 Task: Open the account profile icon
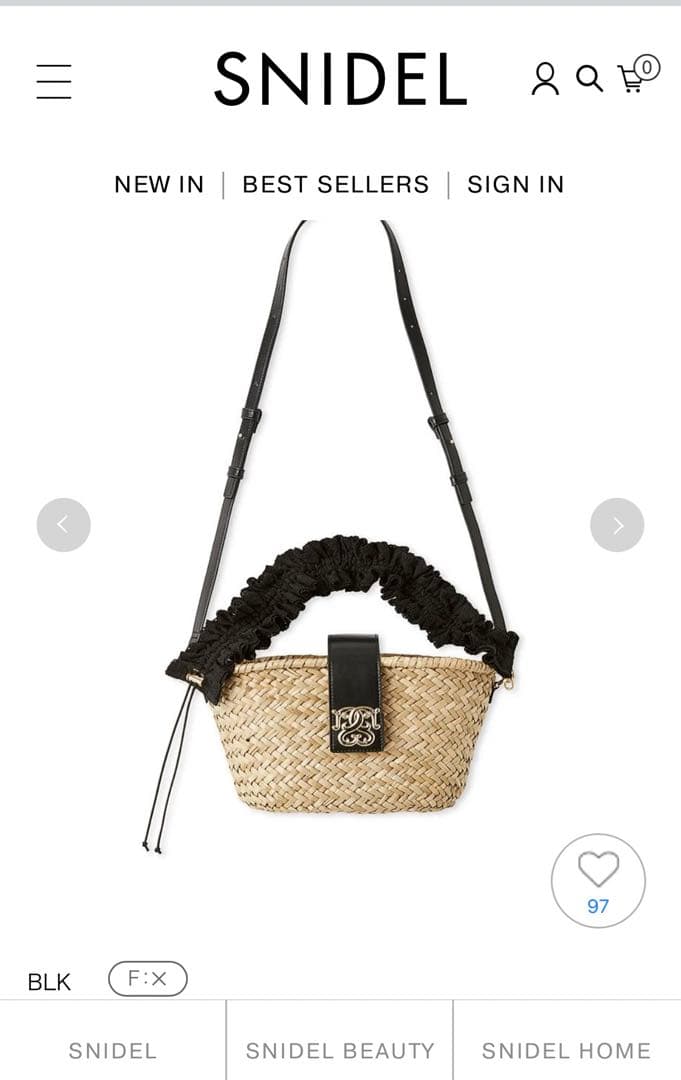[x=545, y=79]
